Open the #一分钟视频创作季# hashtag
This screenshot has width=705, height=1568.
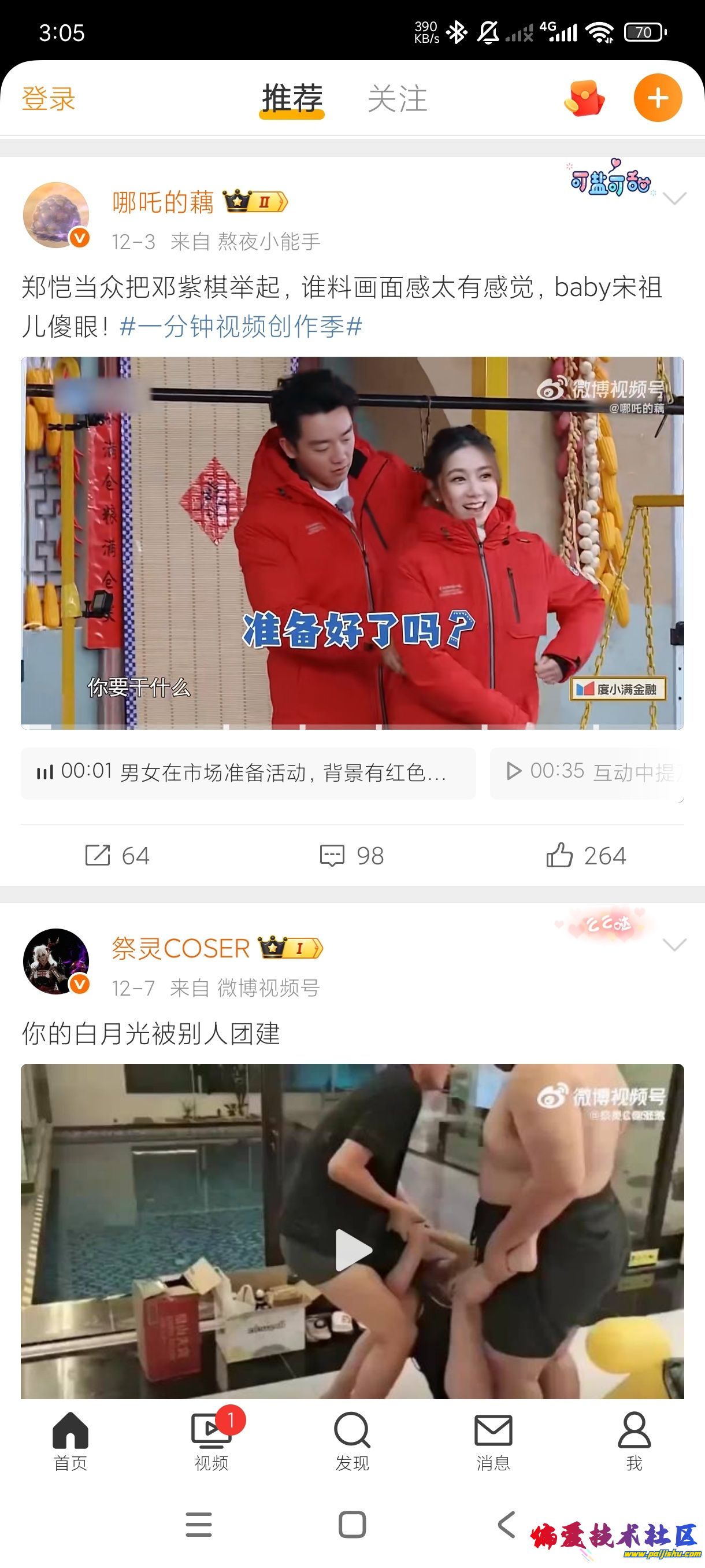[x=241, y=326]
